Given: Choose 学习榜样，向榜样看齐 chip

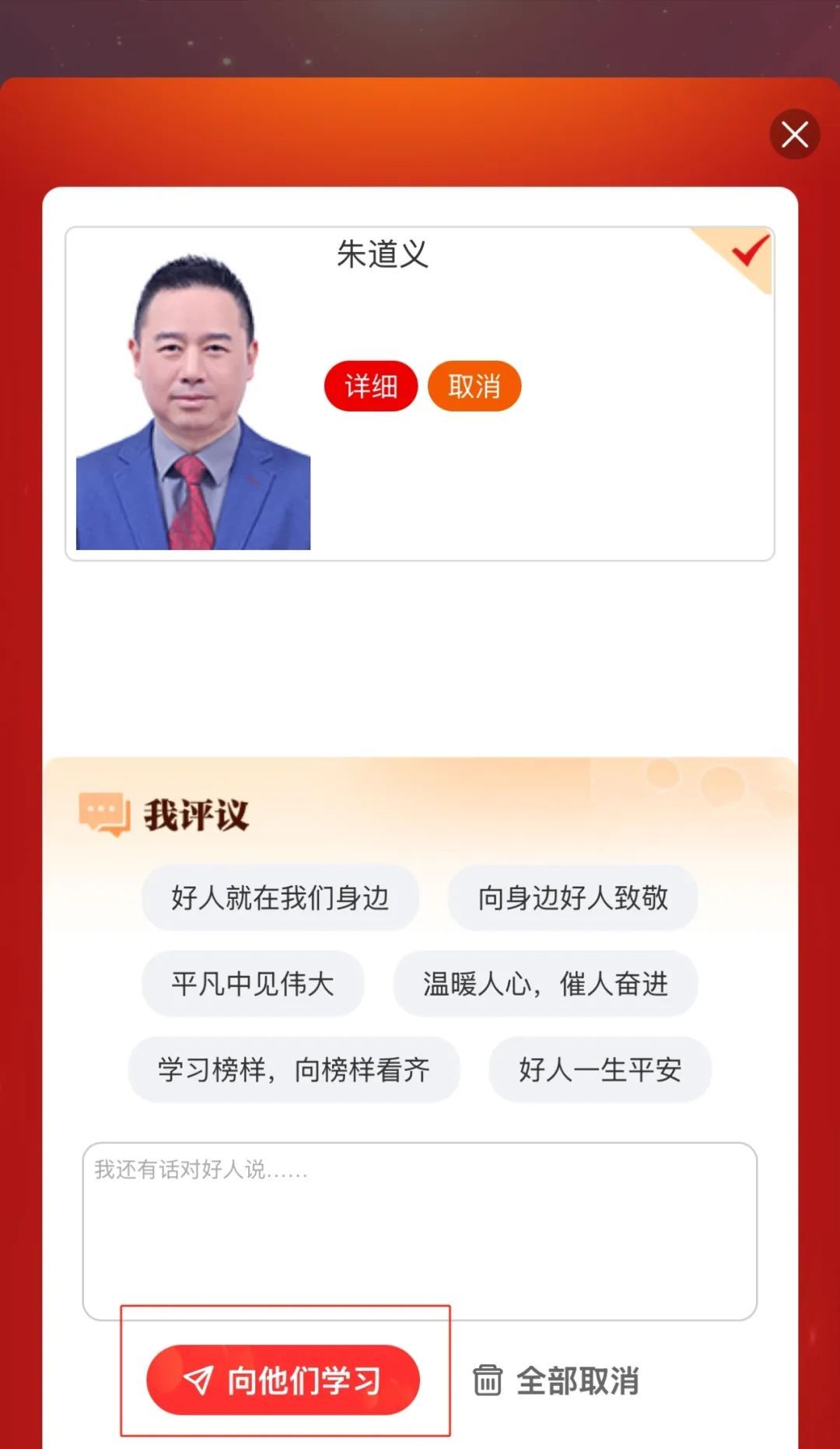Looking at the screenshot, I should 293,1069.
